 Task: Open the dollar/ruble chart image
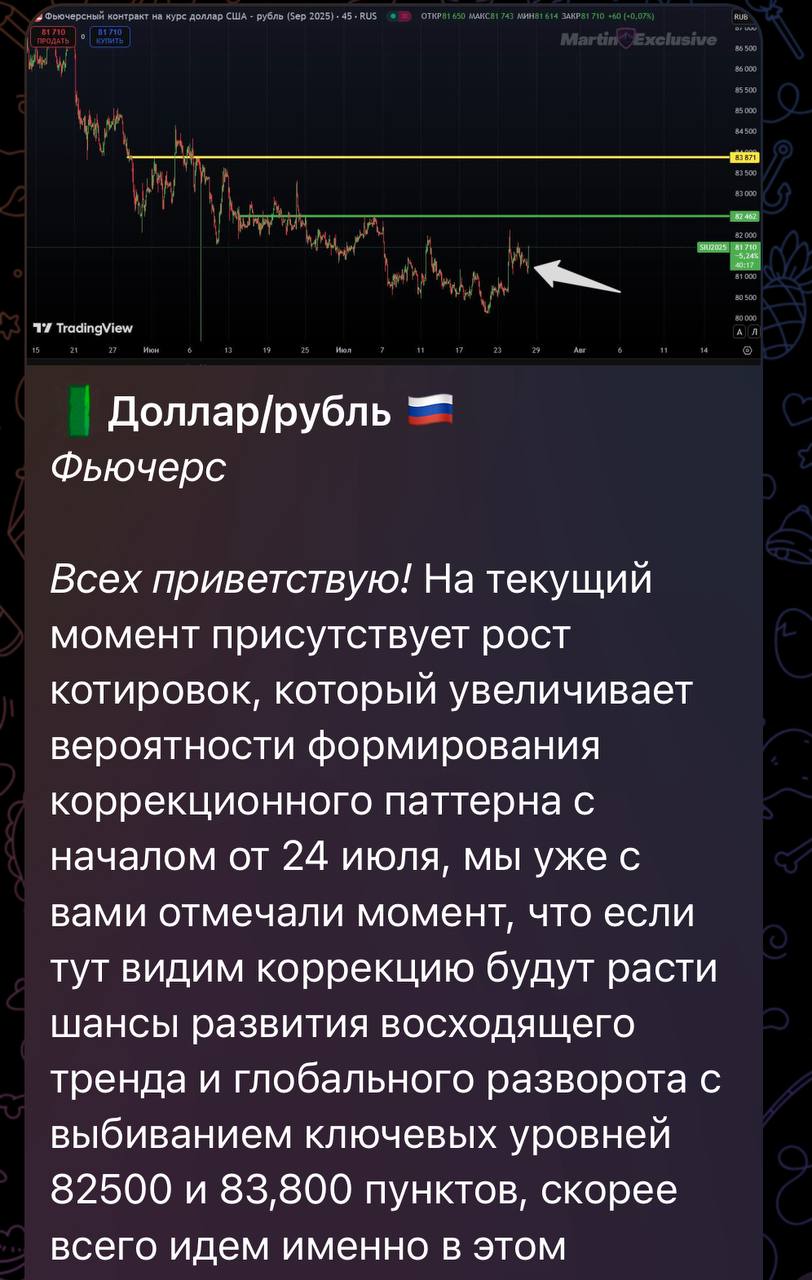392,185
